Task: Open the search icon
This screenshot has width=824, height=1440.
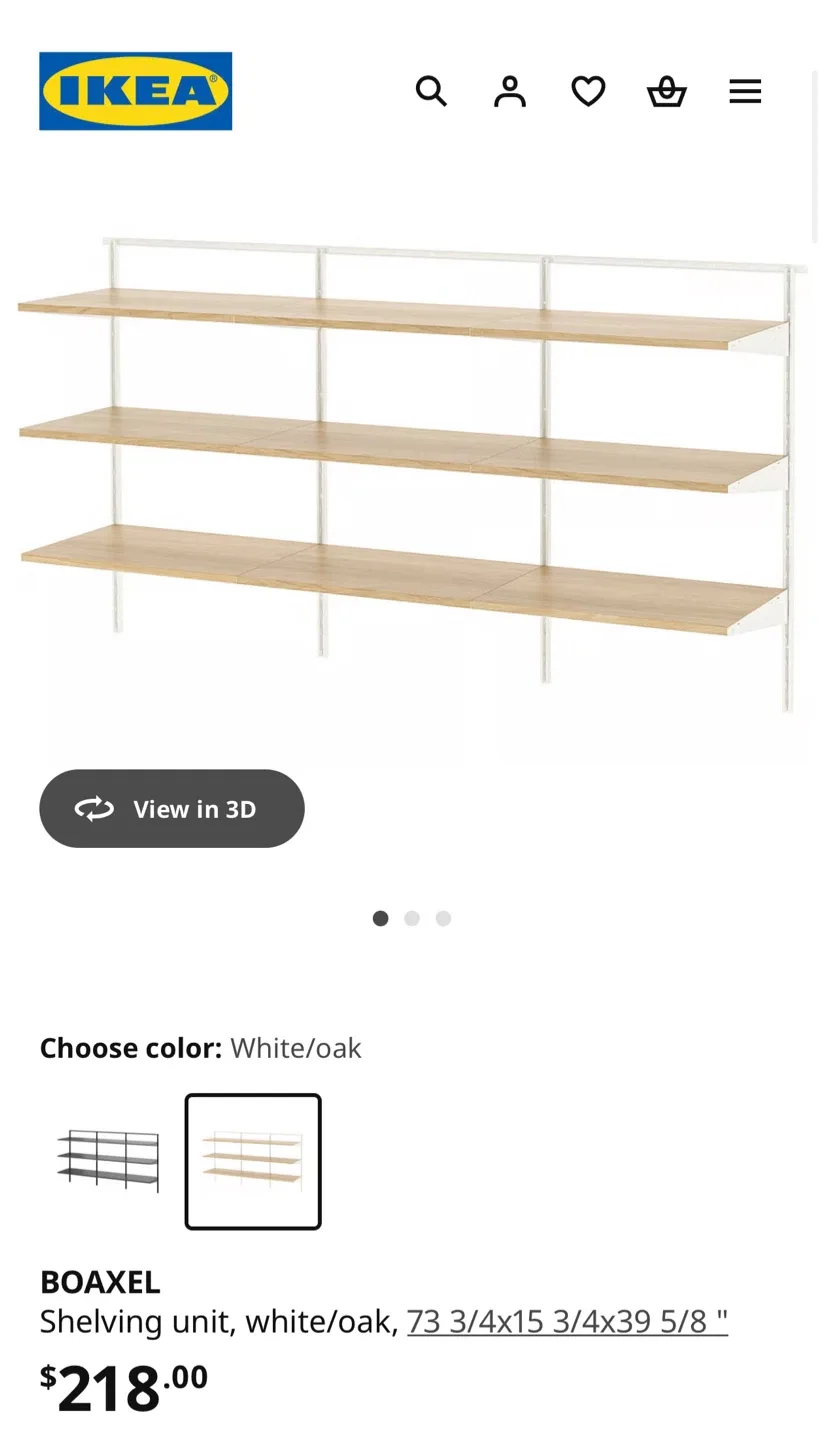Action: pos(431,91)
